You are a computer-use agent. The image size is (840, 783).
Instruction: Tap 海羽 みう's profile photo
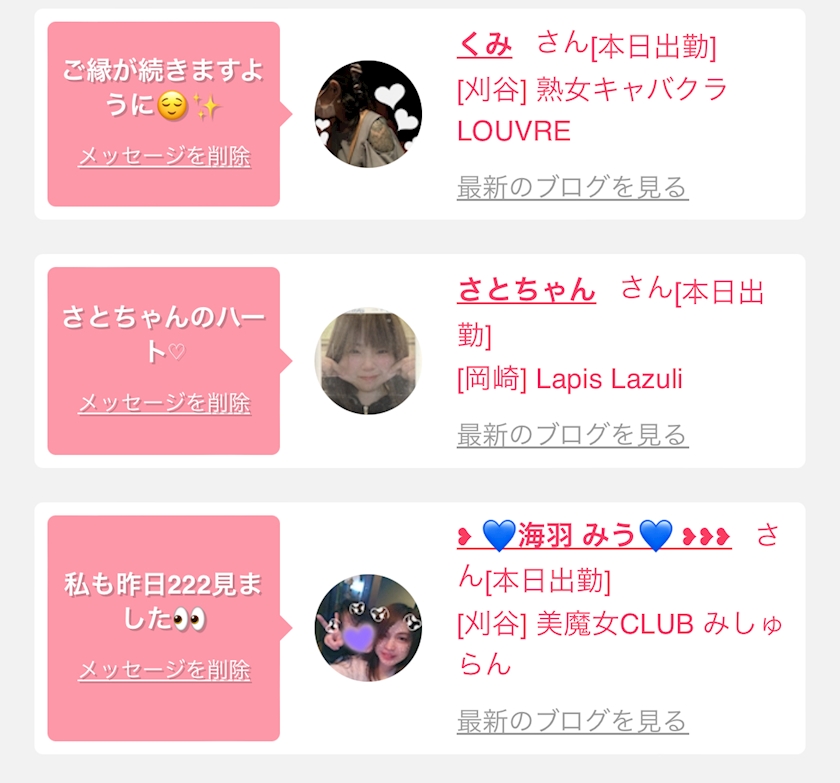pos(368,628)
